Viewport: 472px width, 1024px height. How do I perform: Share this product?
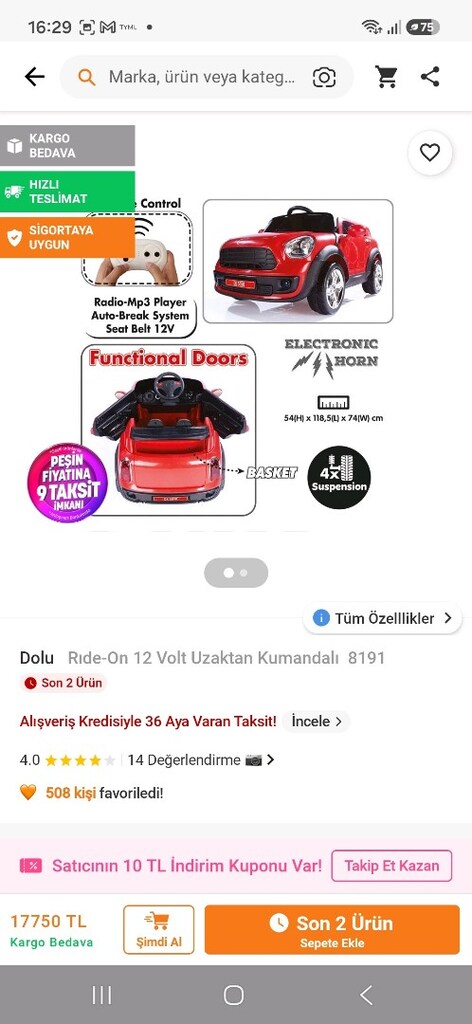430,77
